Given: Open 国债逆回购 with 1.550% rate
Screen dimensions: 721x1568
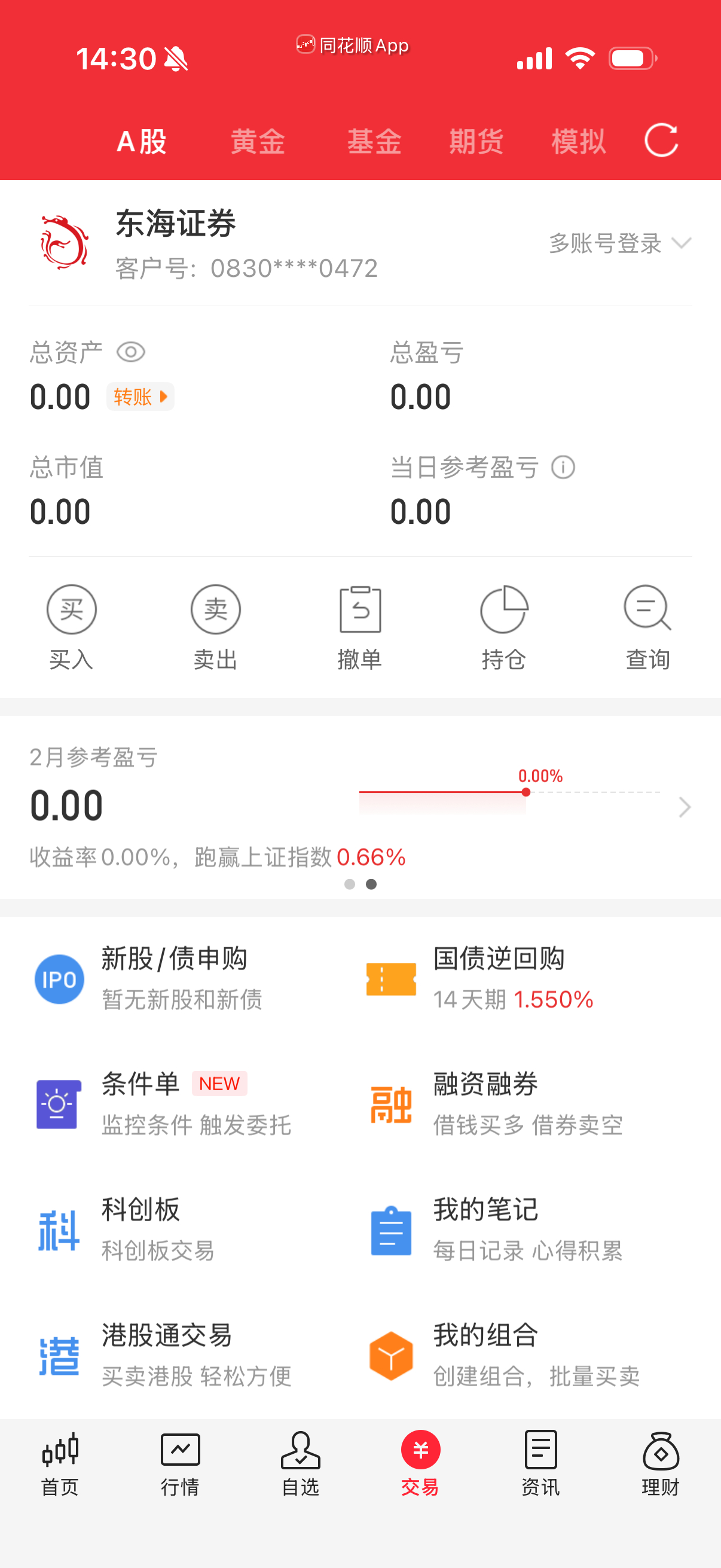Looking at the screenshot, I should [390, 979].
